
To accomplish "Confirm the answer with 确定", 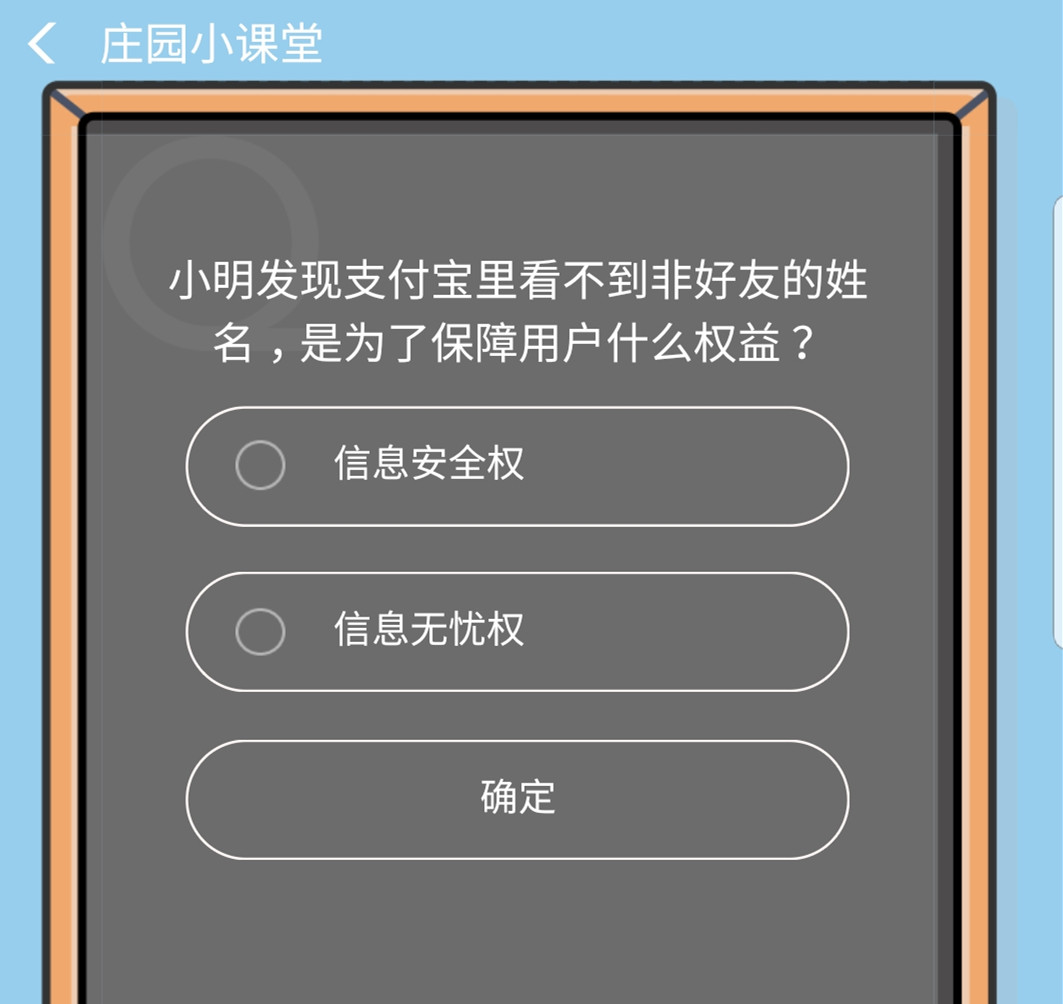I will (517, 799).
